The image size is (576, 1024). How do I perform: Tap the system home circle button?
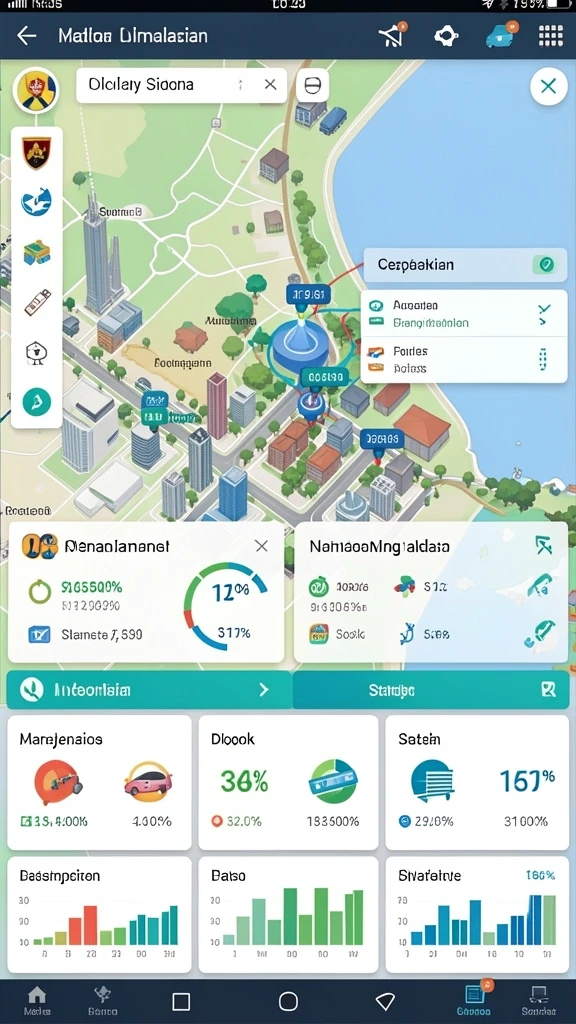pos(288,1001)
